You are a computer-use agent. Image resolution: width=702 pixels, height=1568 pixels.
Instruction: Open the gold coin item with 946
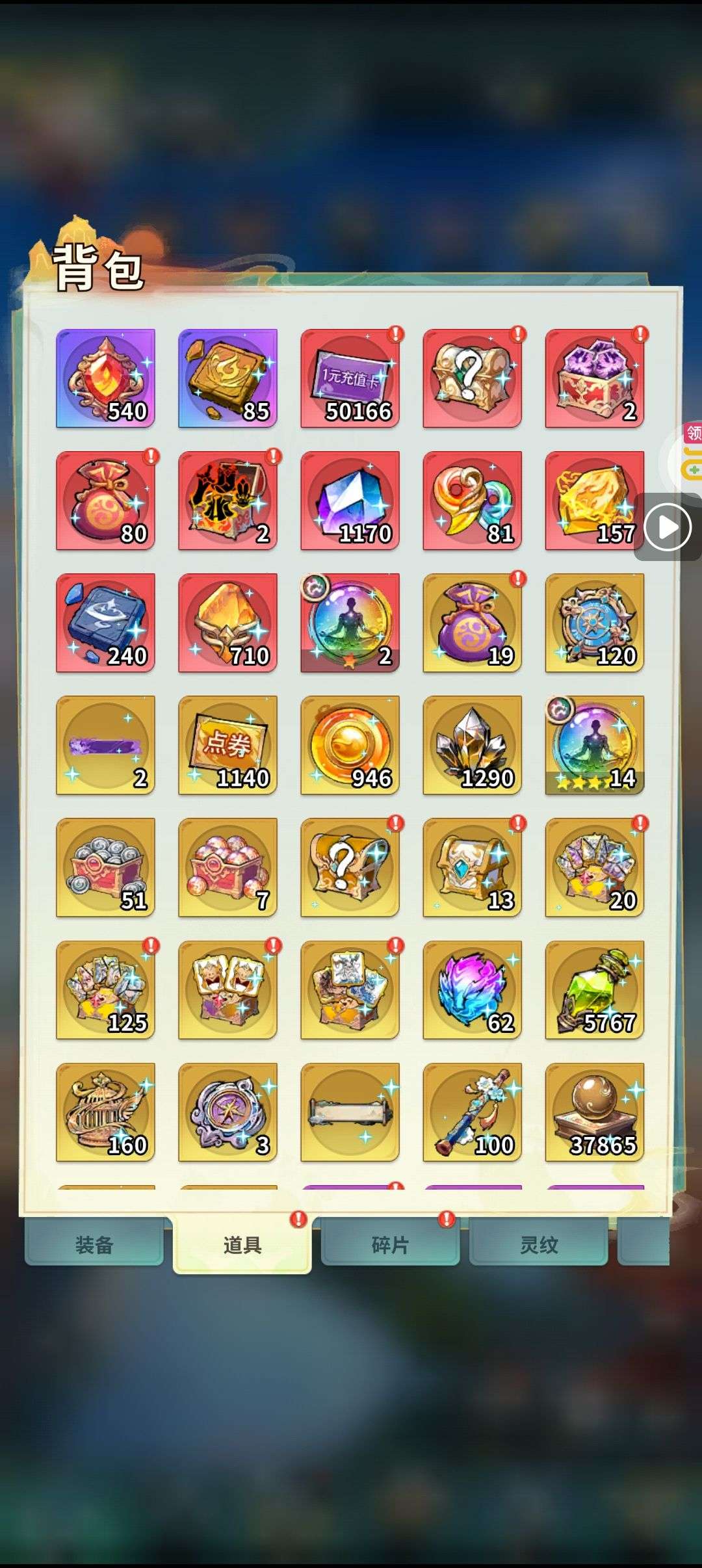coord(350,745)
